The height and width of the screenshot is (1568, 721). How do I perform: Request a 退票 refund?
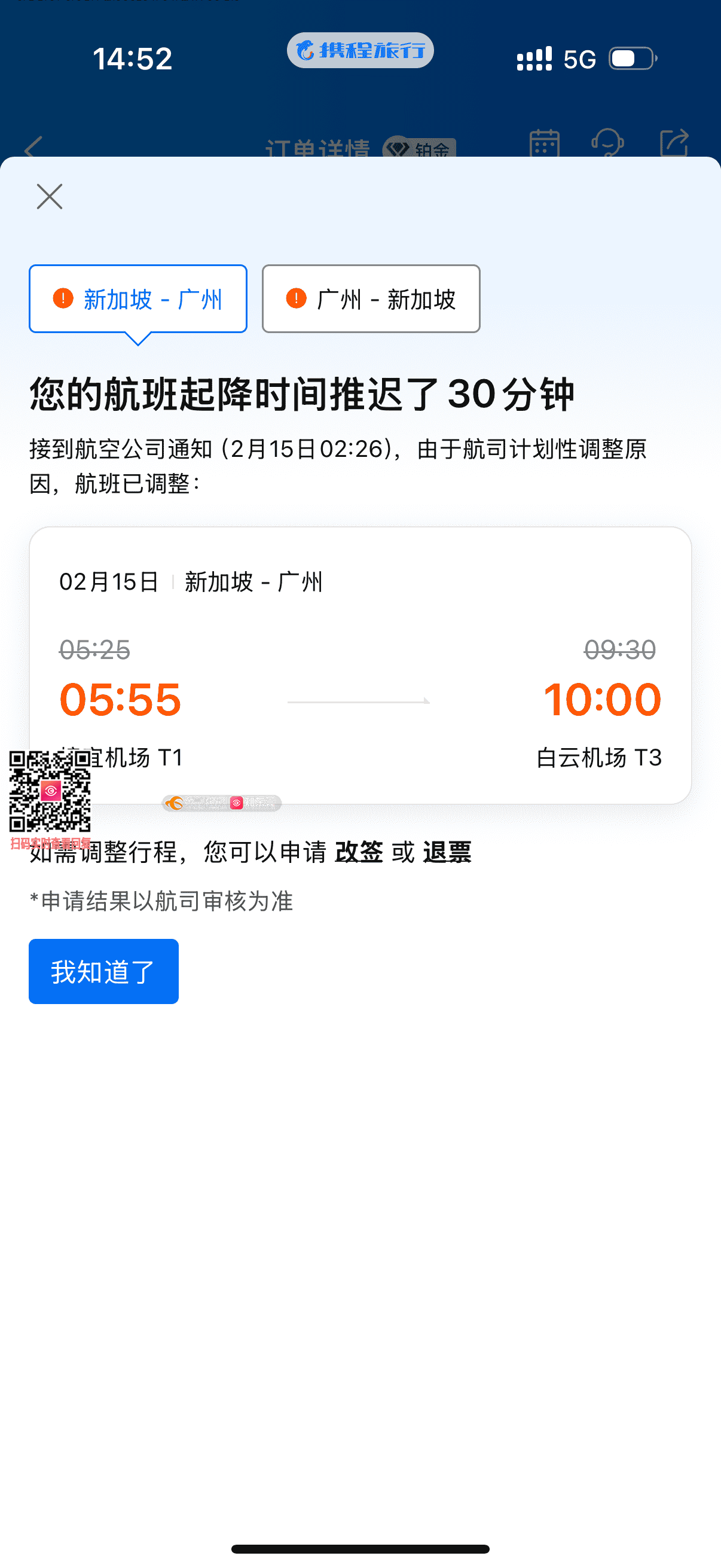coord(447,852)
